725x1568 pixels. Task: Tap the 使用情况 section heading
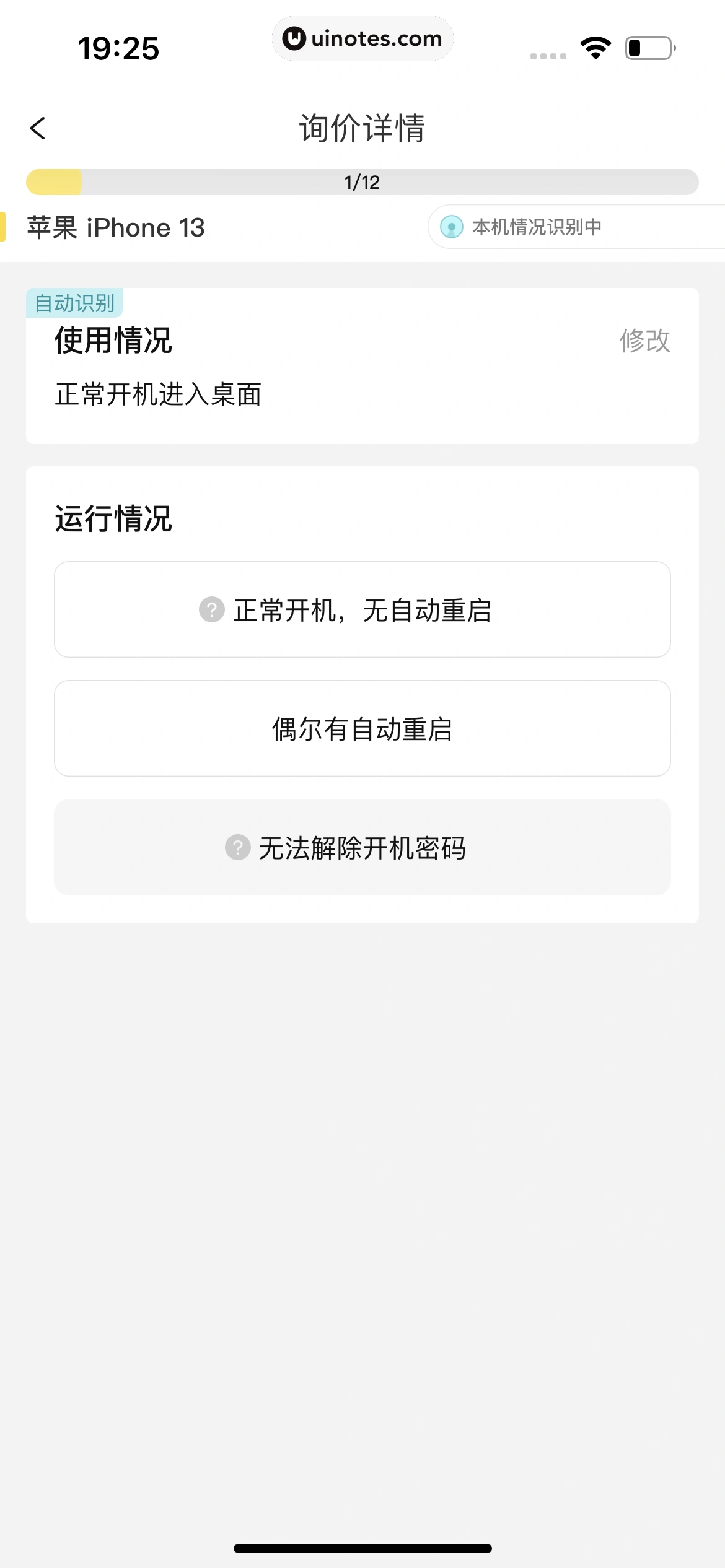pos(113,341)
